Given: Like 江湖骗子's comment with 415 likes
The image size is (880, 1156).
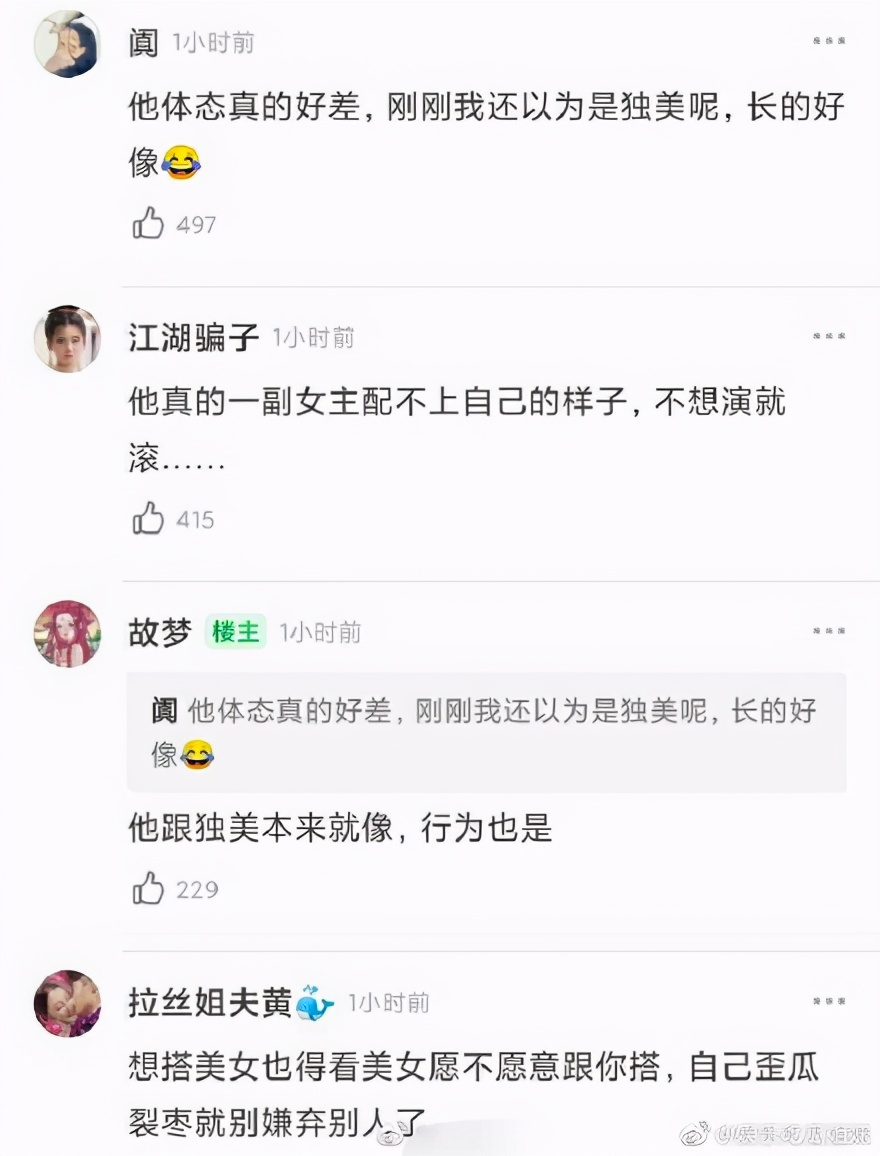Looking at the screenshot, I should coord(148,519).
